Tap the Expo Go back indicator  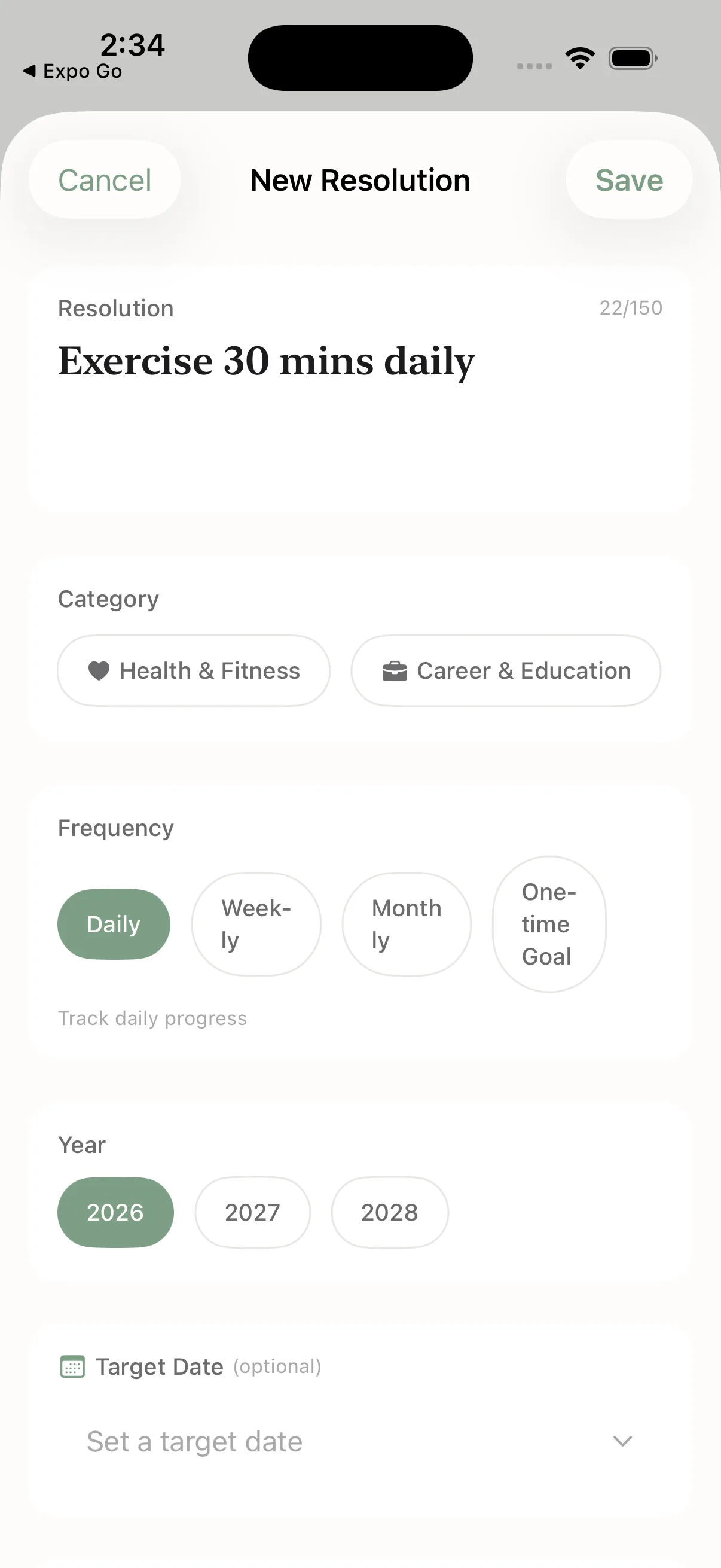tap(73, 71)
